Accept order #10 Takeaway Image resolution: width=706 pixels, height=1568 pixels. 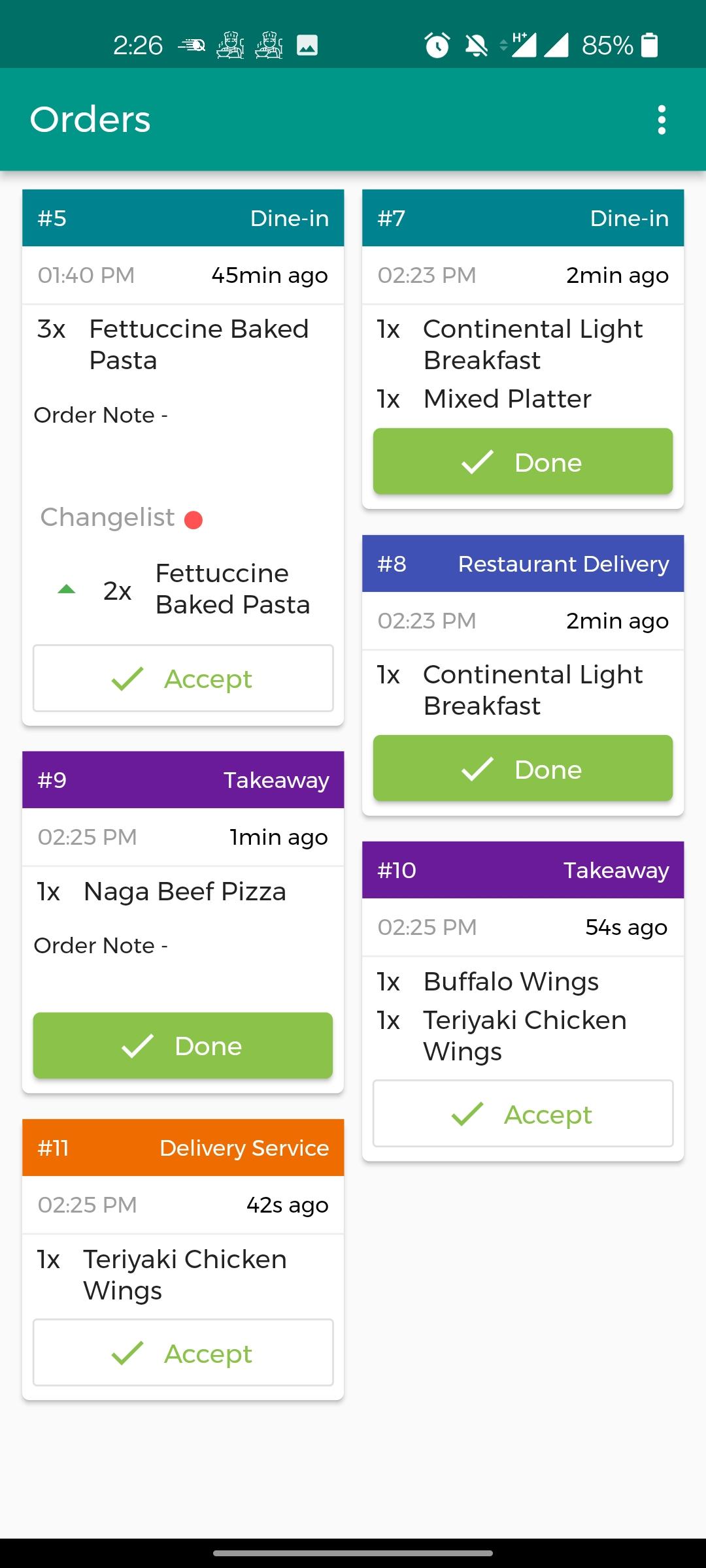click(523, 1113)
